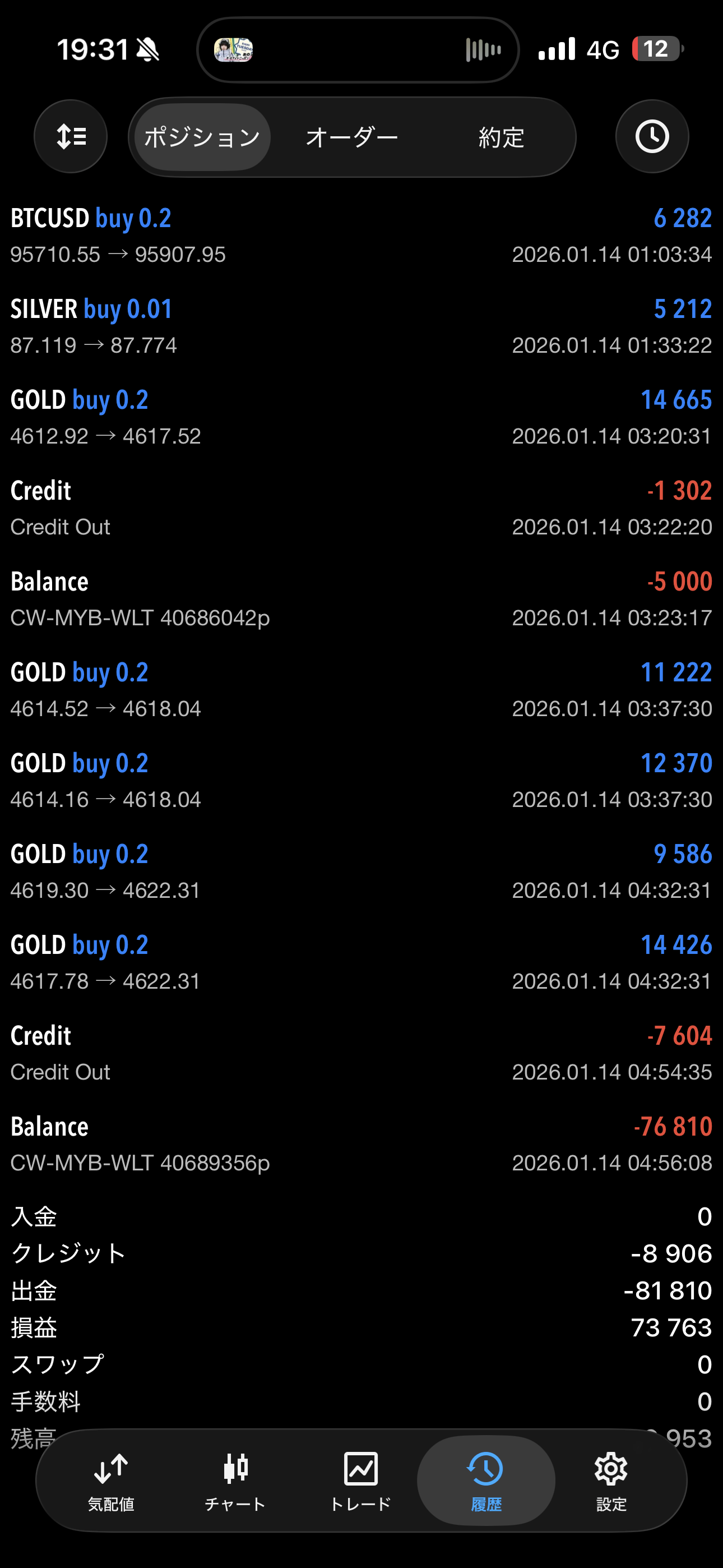Open the sort options icon
This screenshot has height=1568, width=723.
(71, 136)
